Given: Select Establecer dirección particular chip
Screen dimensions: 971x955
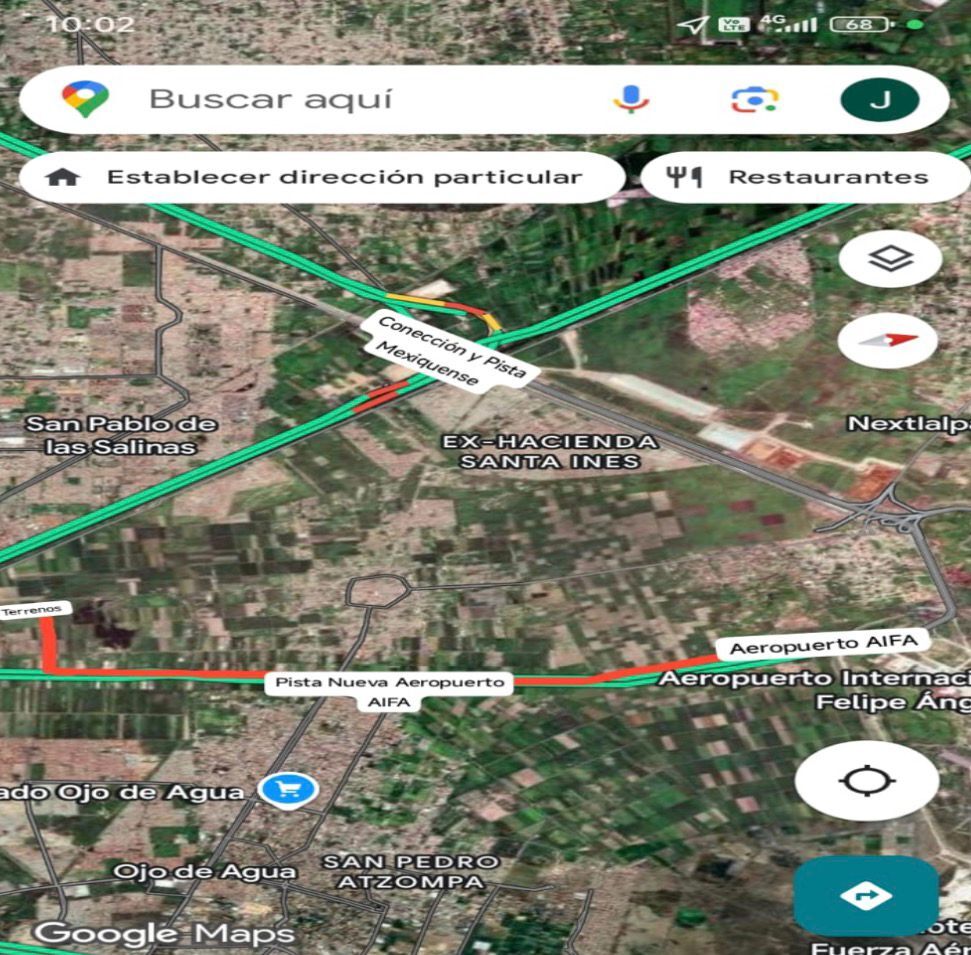Looking at the screenshot, I should click(321, 178).
